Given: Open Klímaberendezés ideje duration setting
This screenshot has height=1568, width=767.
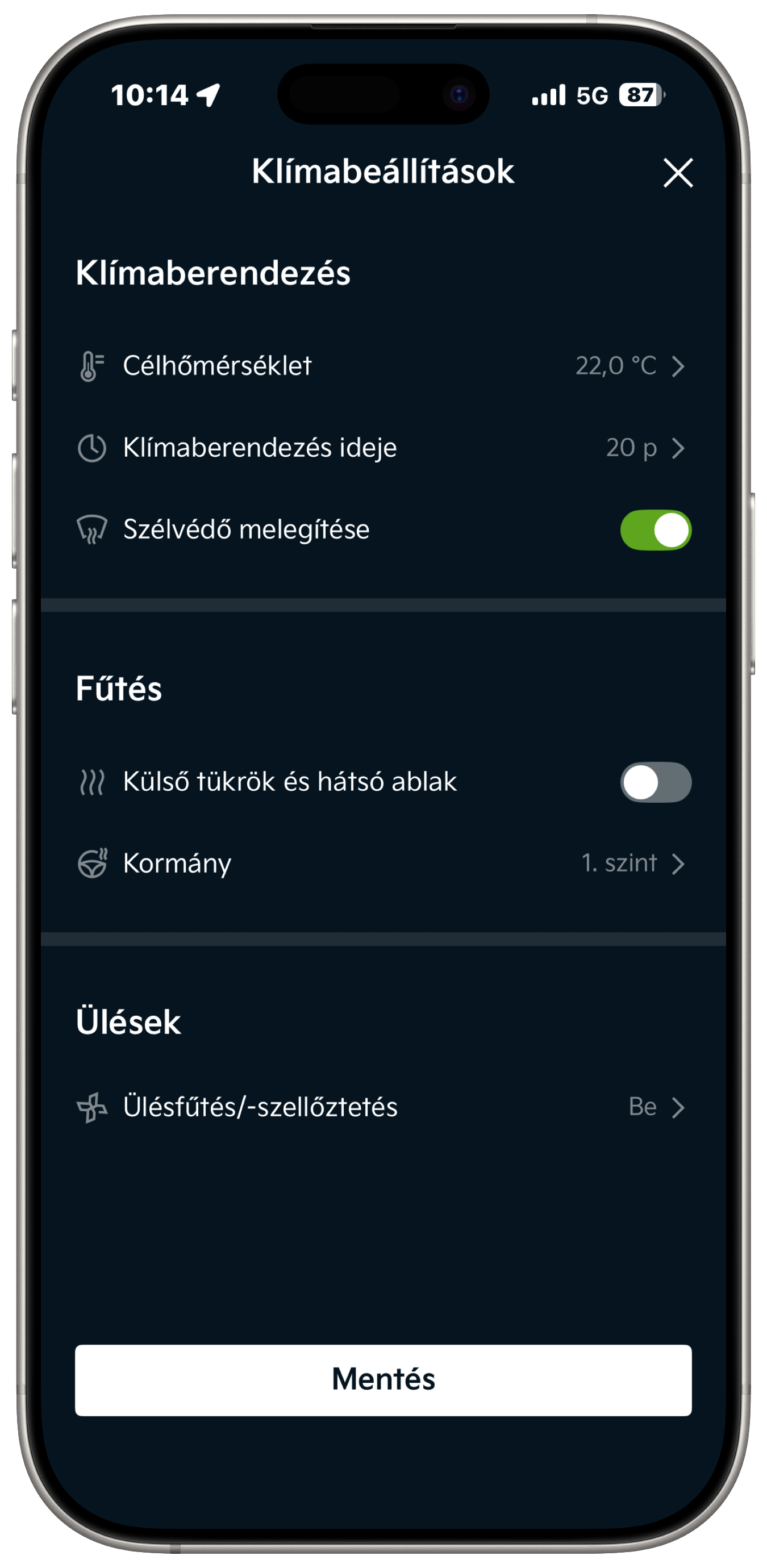Looking at the screenshot, I should click(383, 448).
